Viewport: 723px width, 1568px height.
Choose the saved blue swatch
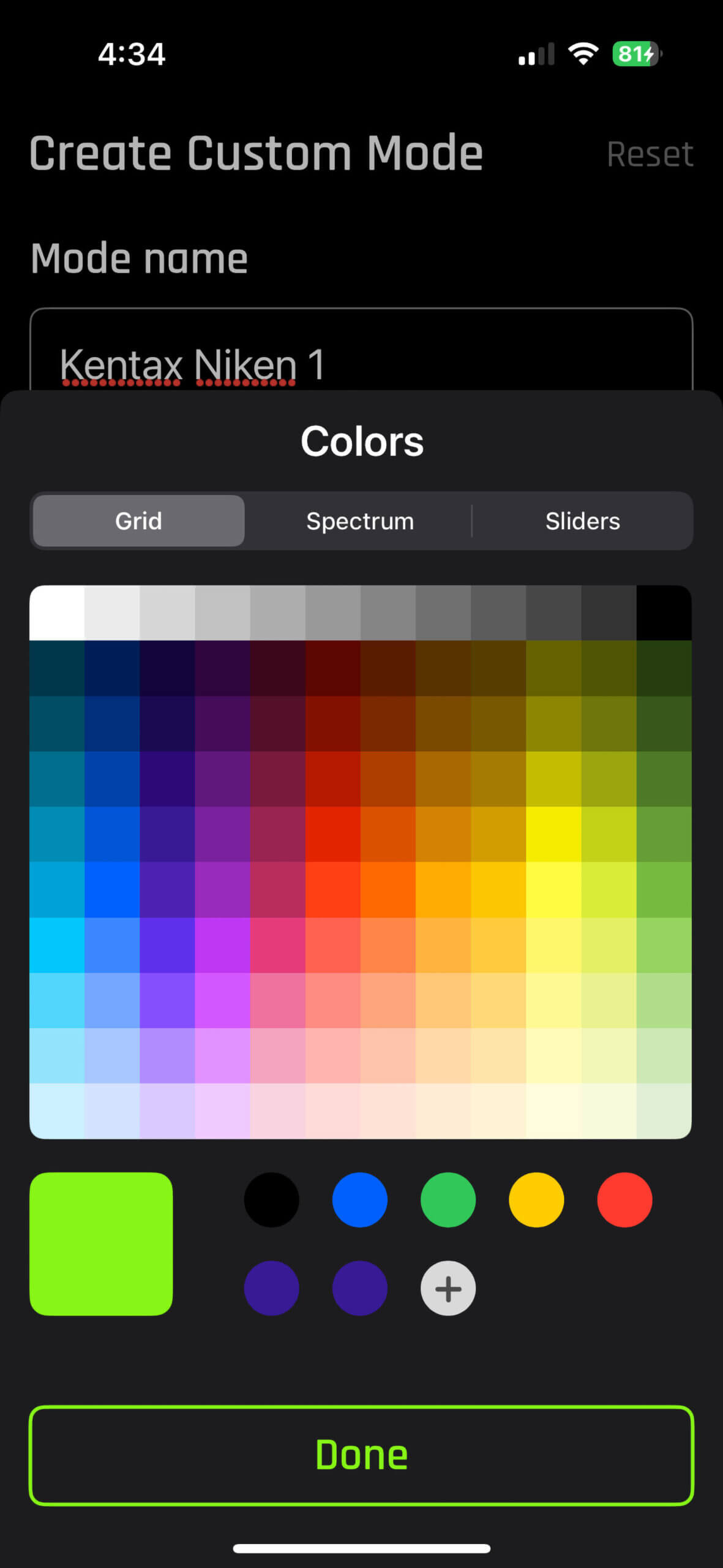(x=360, y=1200)
